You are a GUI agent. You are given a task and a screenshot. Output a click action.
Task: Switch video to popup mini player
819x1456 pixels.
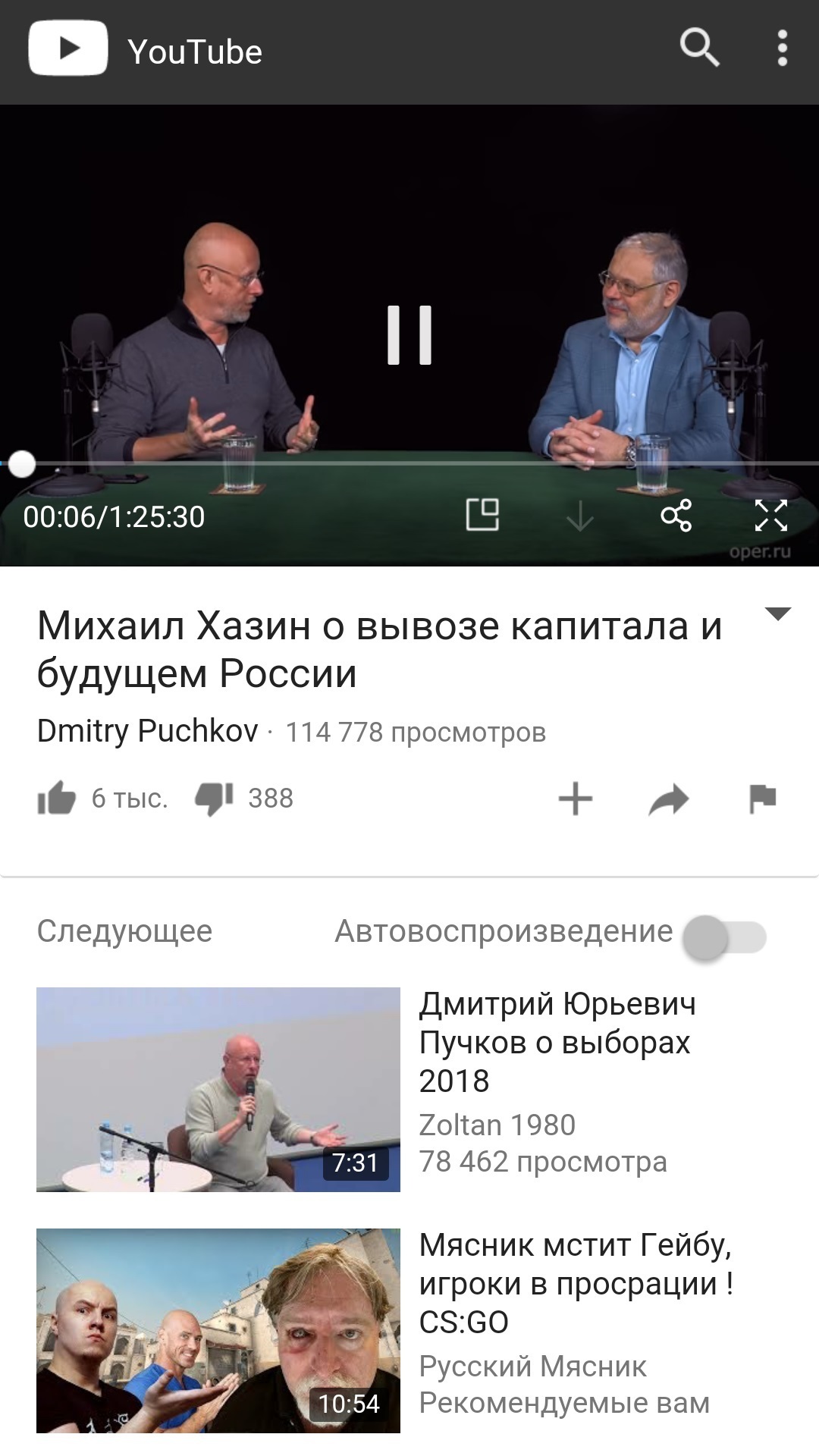coord(482,516)
